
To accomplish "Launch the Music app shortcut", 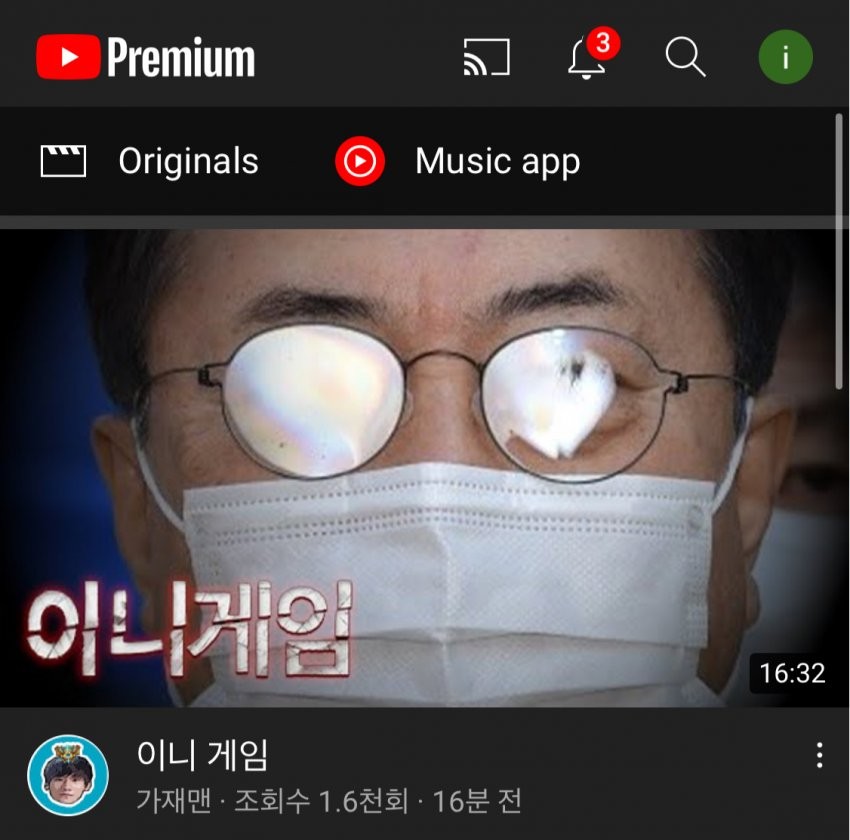I will click(x=458, y=161).
